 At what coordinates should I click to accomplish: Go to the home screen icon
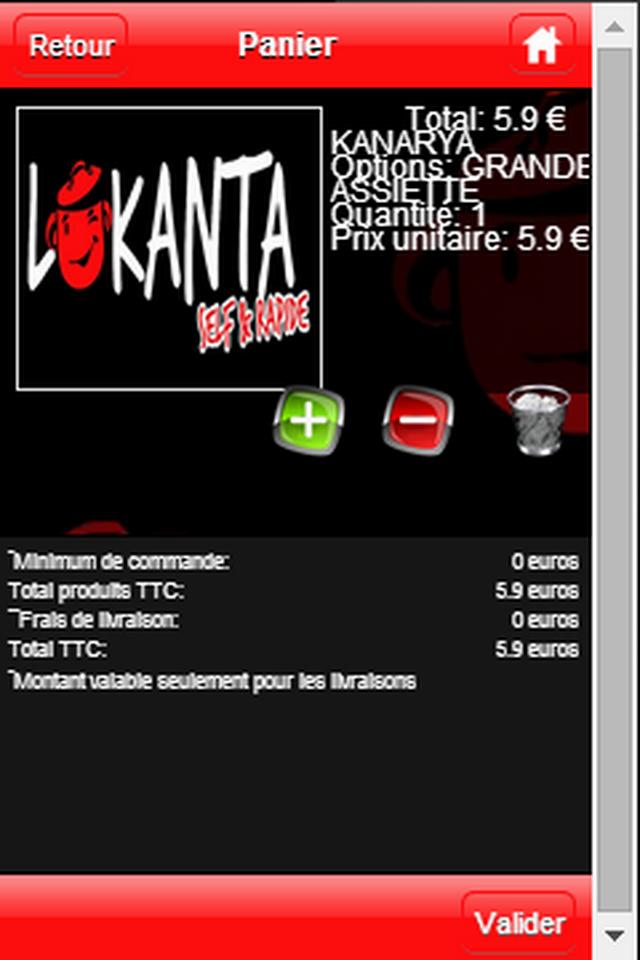(x=542, y=45)
